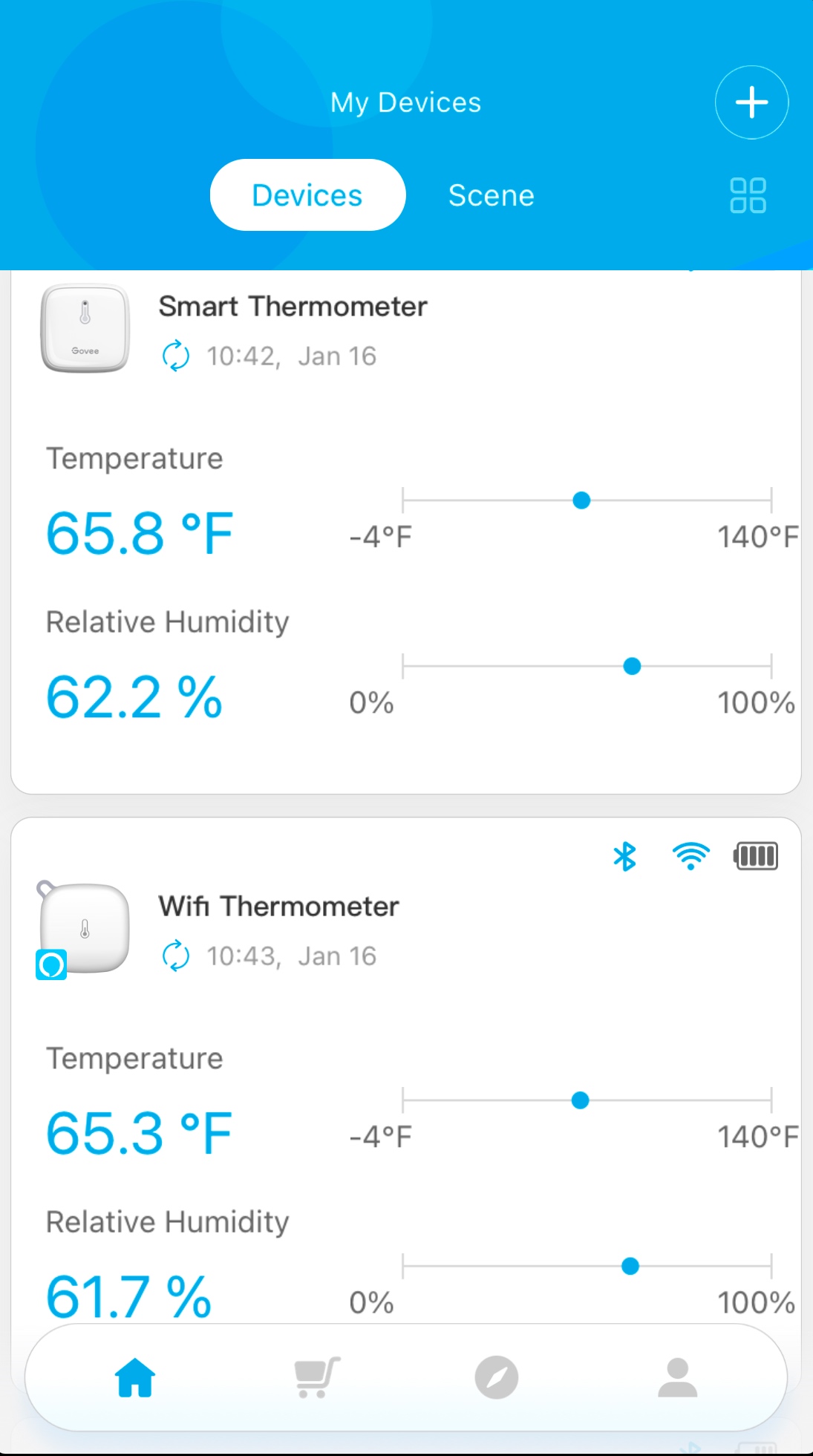Add a new device with the plus button

[751, 102]
